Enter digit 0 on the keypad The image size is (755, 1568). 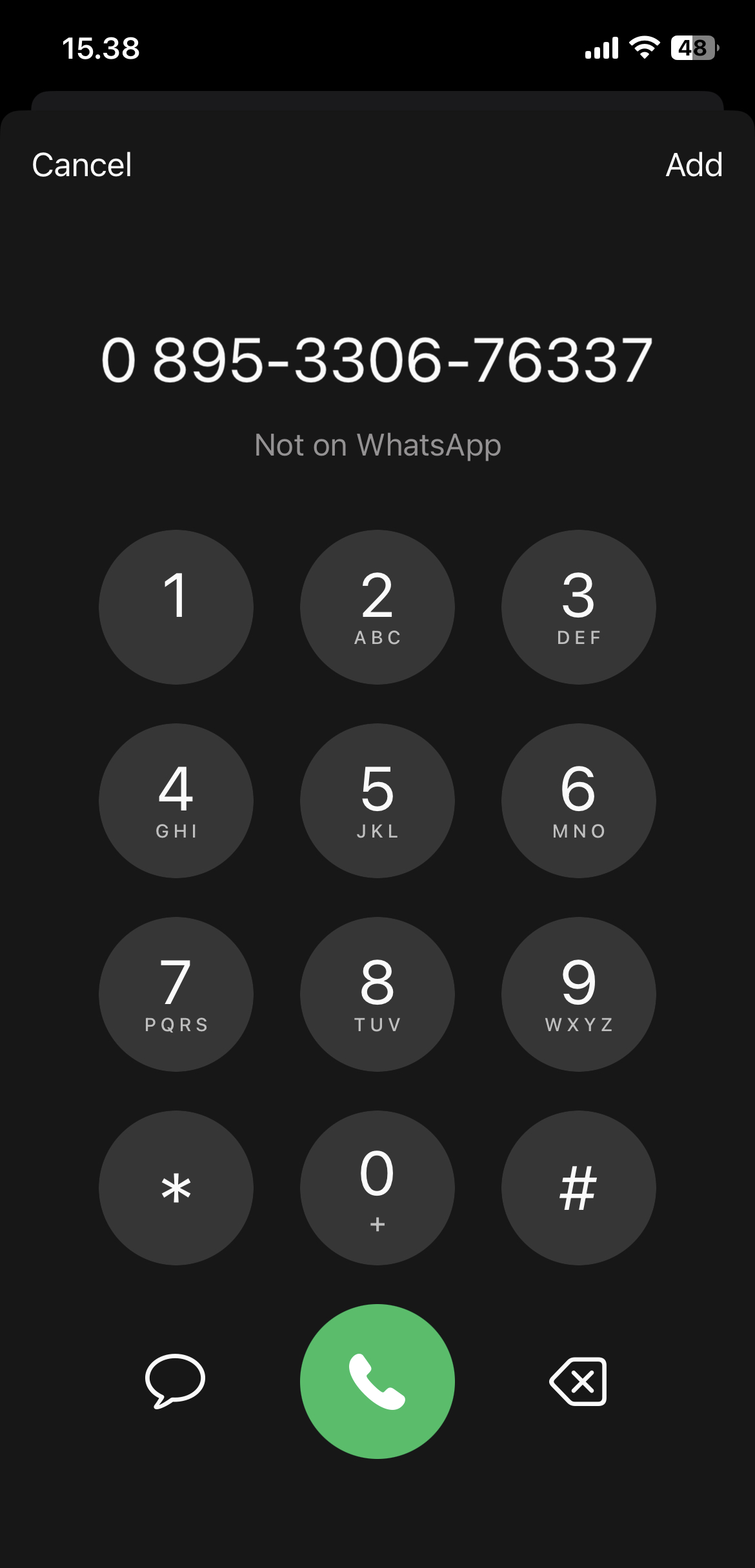coord(377,1188)
